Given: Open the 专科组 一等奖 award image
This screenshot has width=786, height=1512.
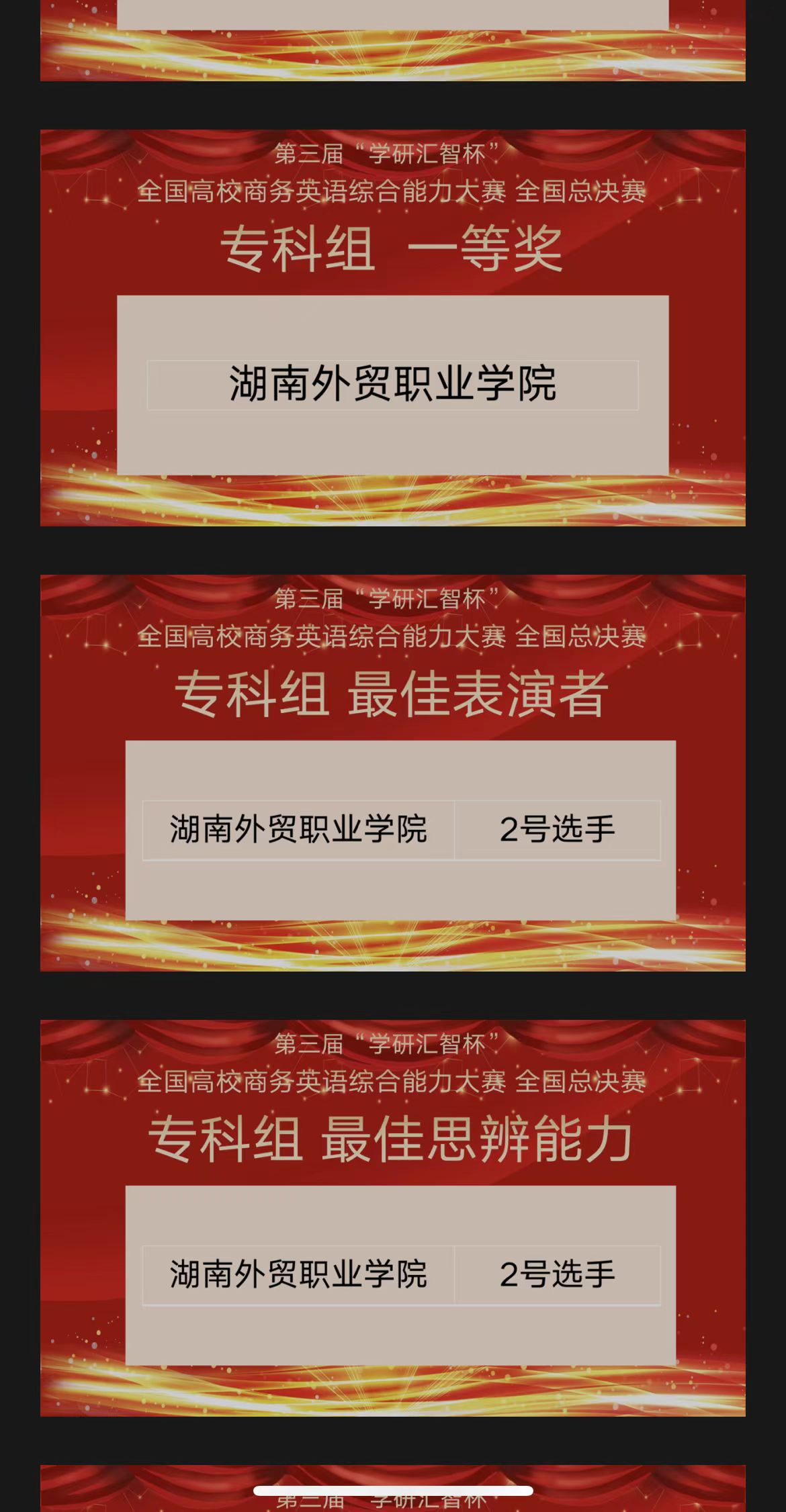Looking at the screenshot, I should coord(392,328).
